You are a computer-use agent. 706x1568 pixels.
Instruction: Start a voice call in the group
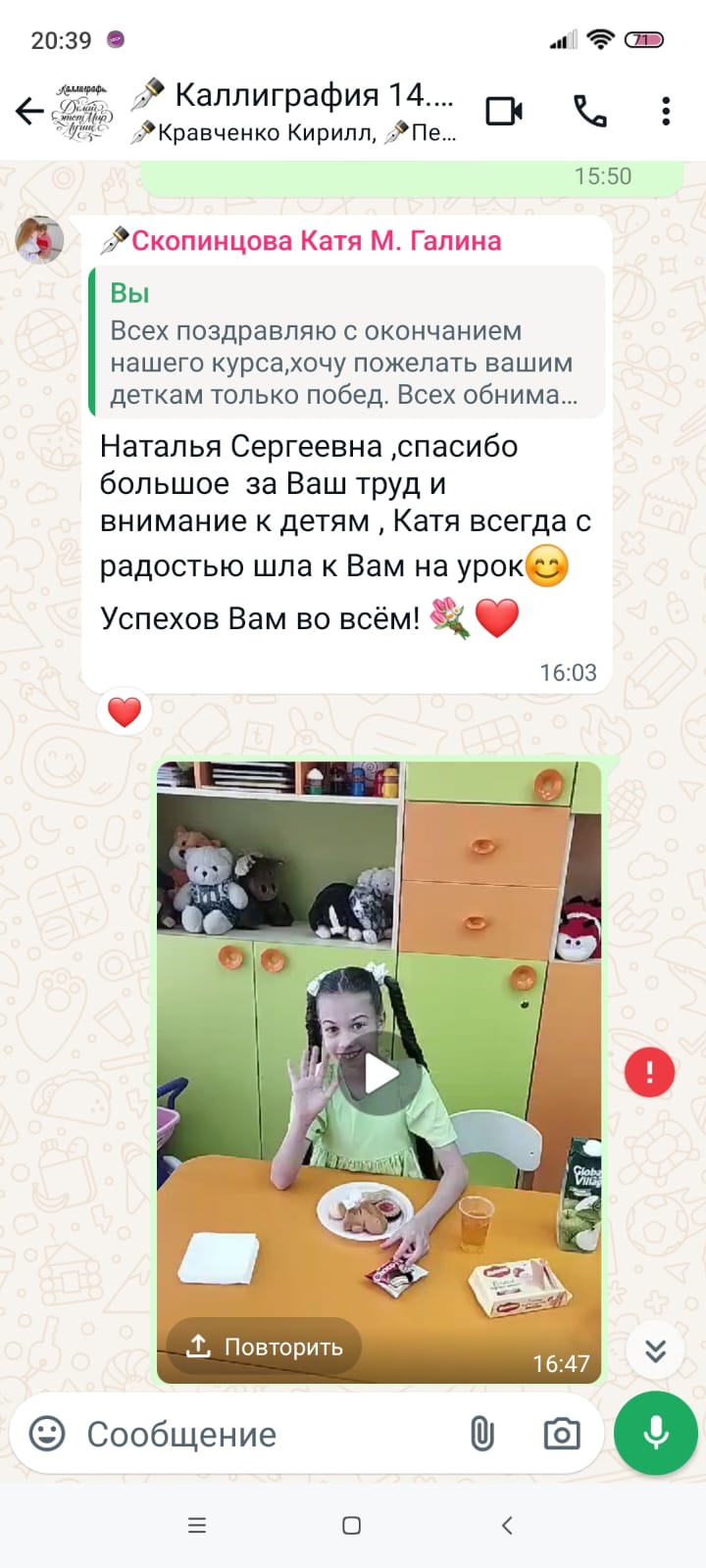tap(590, 112)
